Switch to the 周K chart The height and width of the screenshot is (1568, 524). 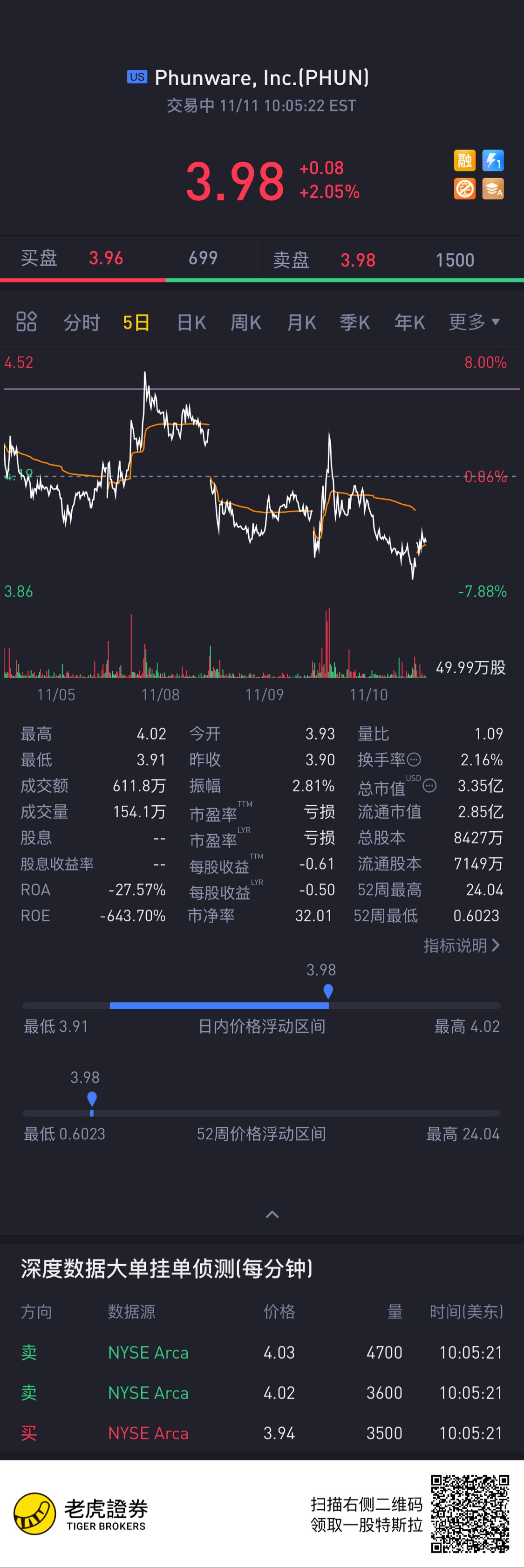(246, 322)
